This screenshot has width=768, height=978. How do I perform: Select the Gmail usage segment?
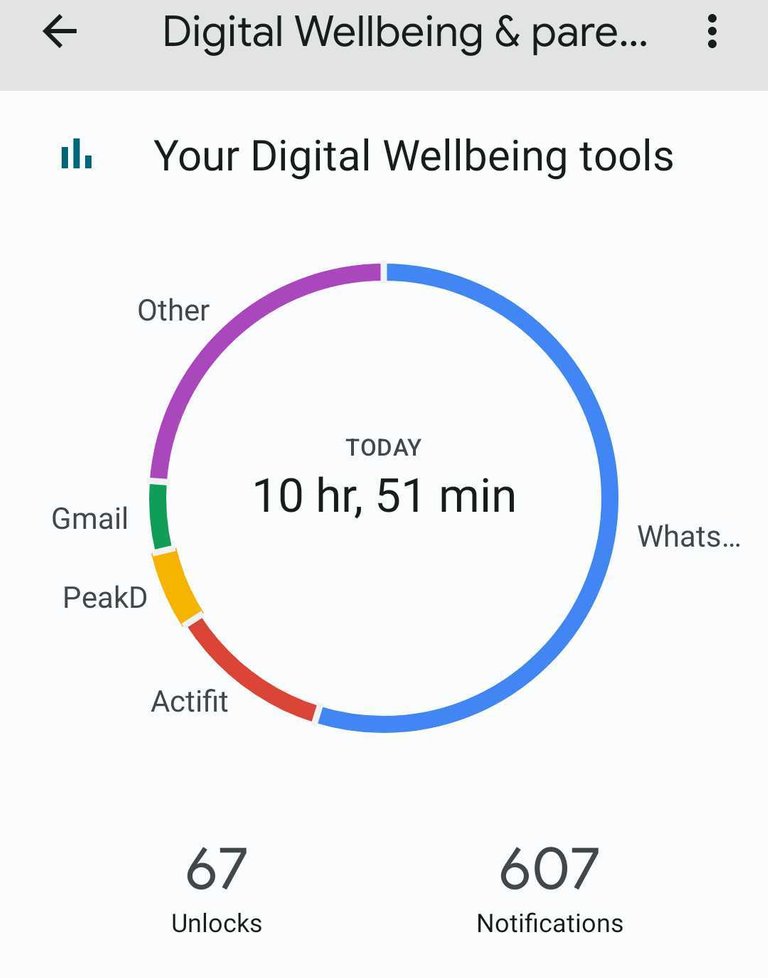(160, 515)
